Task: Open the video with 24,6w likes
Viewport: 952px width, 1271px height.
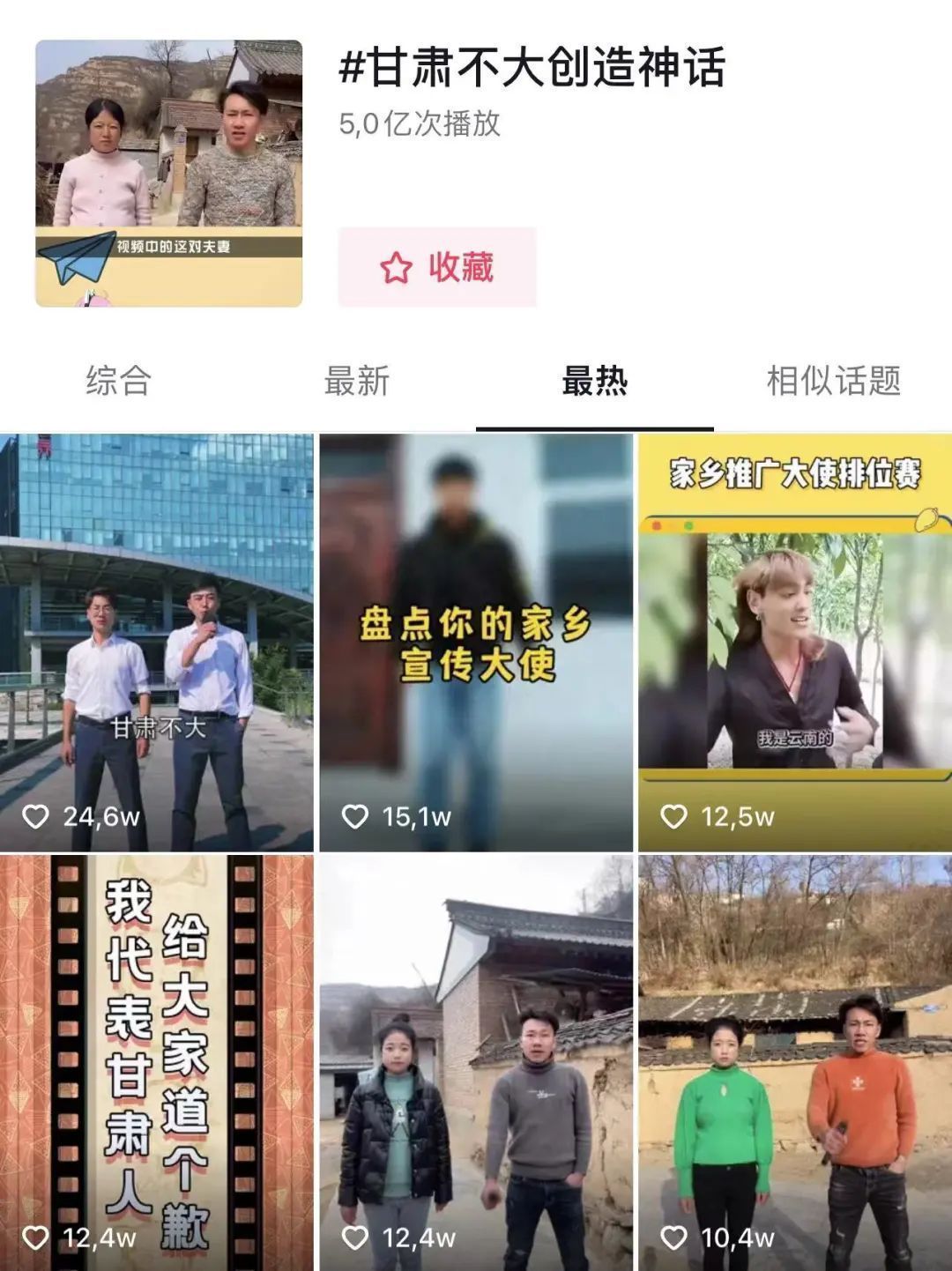Action: click(x=157, y=643)
